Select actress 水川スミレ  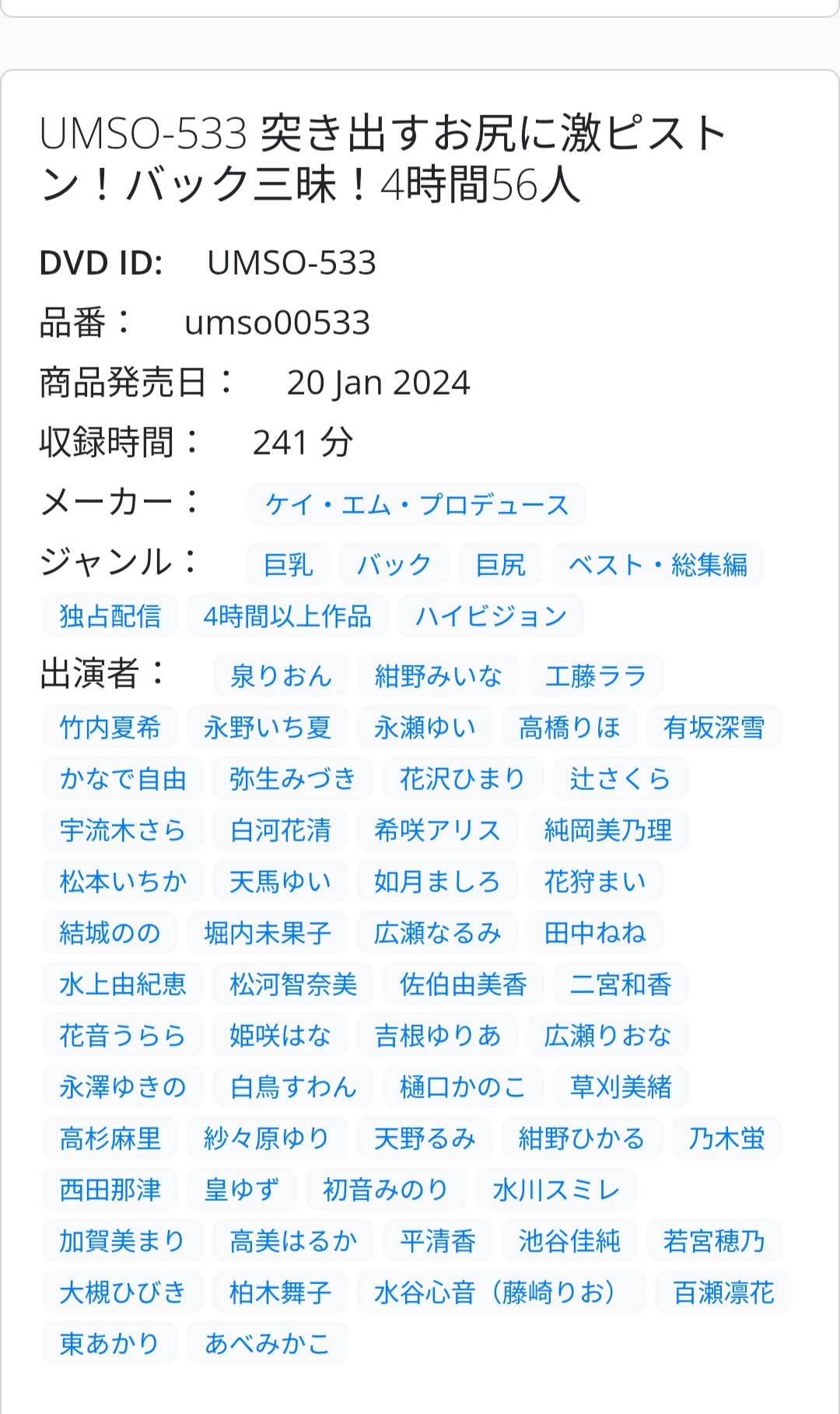click(x=555, y=1189)
